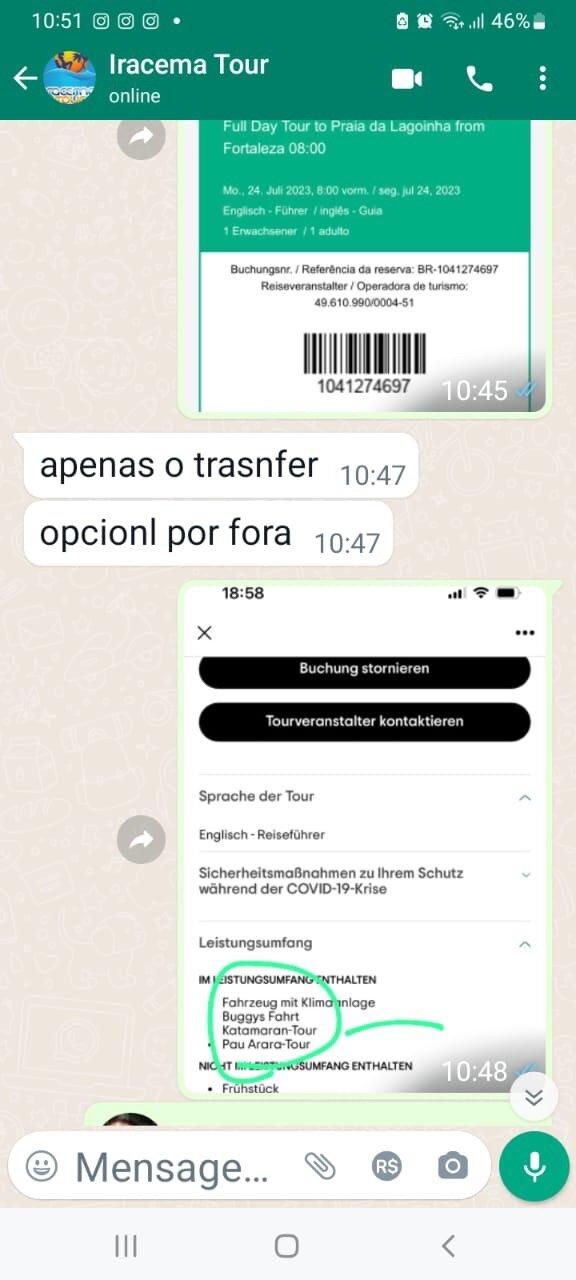Open Iracema Tour contact info
576x1280 pixels.
[189, 79]
